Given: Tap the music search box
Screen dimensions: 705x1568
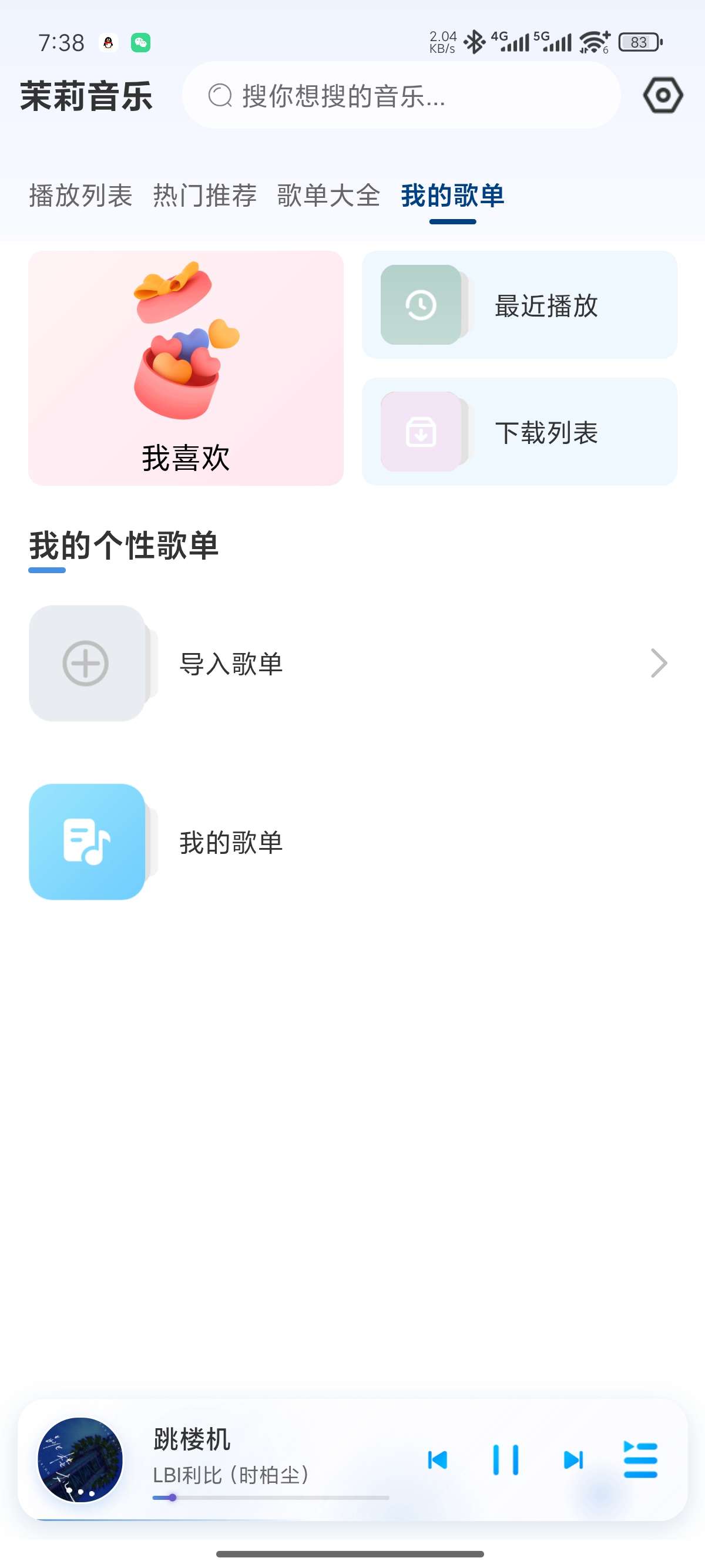Looking at the screenshot, I should pyautogui.click(x=401, y=96).
